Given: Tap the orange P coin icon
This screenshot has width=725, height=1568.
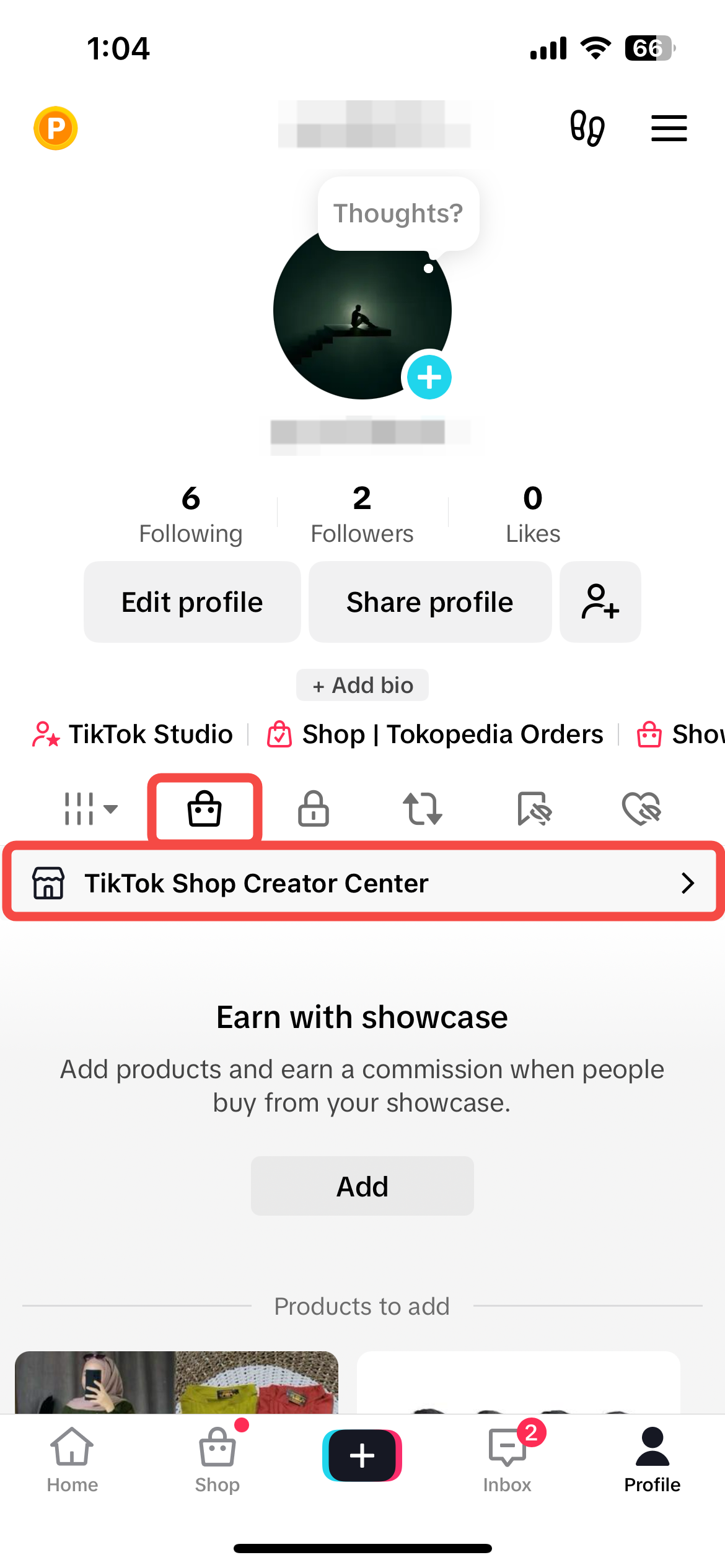Looking at the screenshot, I should coord(56,128).
